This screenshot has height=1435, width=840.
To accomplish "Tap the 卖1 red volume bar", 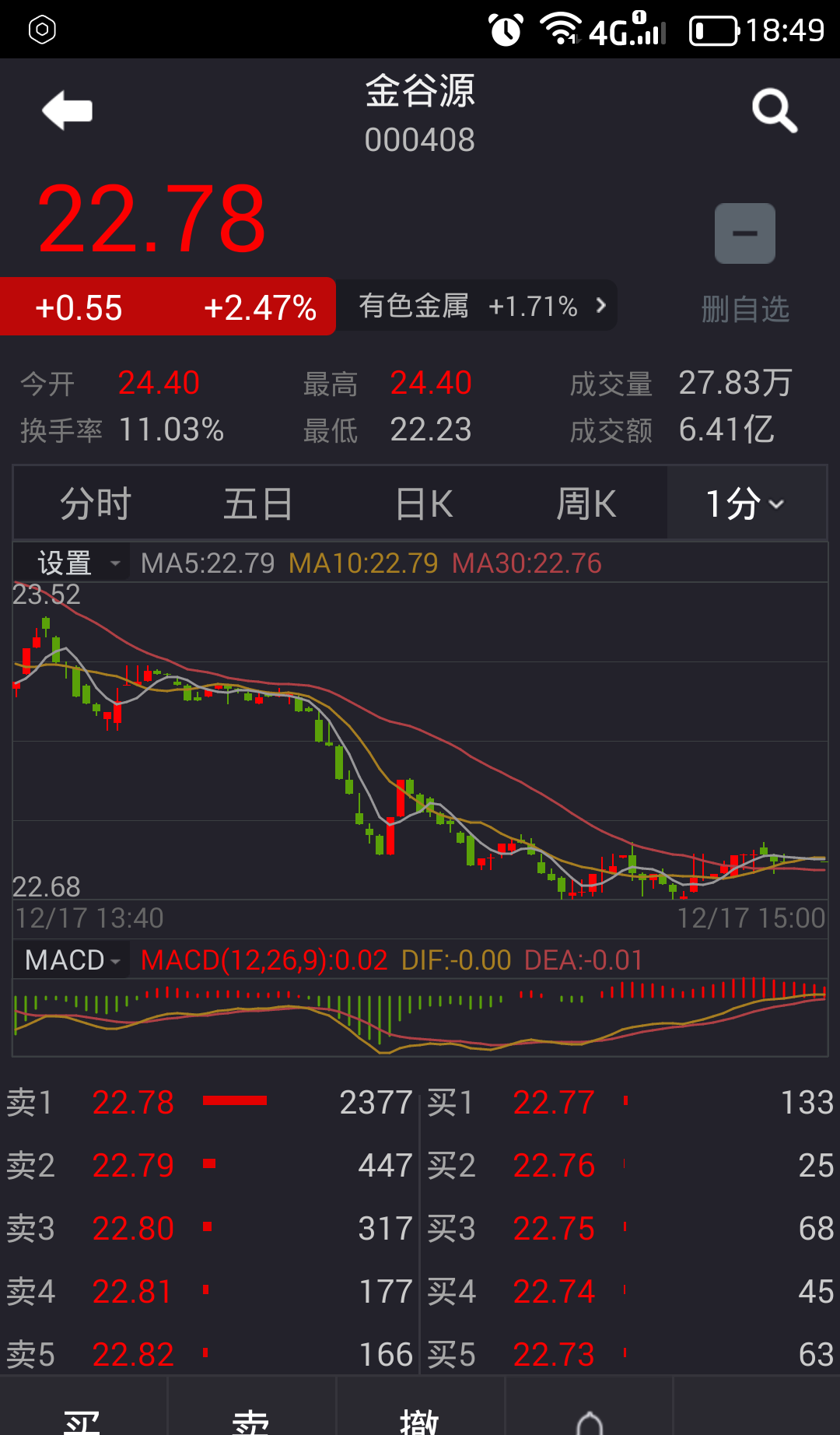I will pos(236,1100).
